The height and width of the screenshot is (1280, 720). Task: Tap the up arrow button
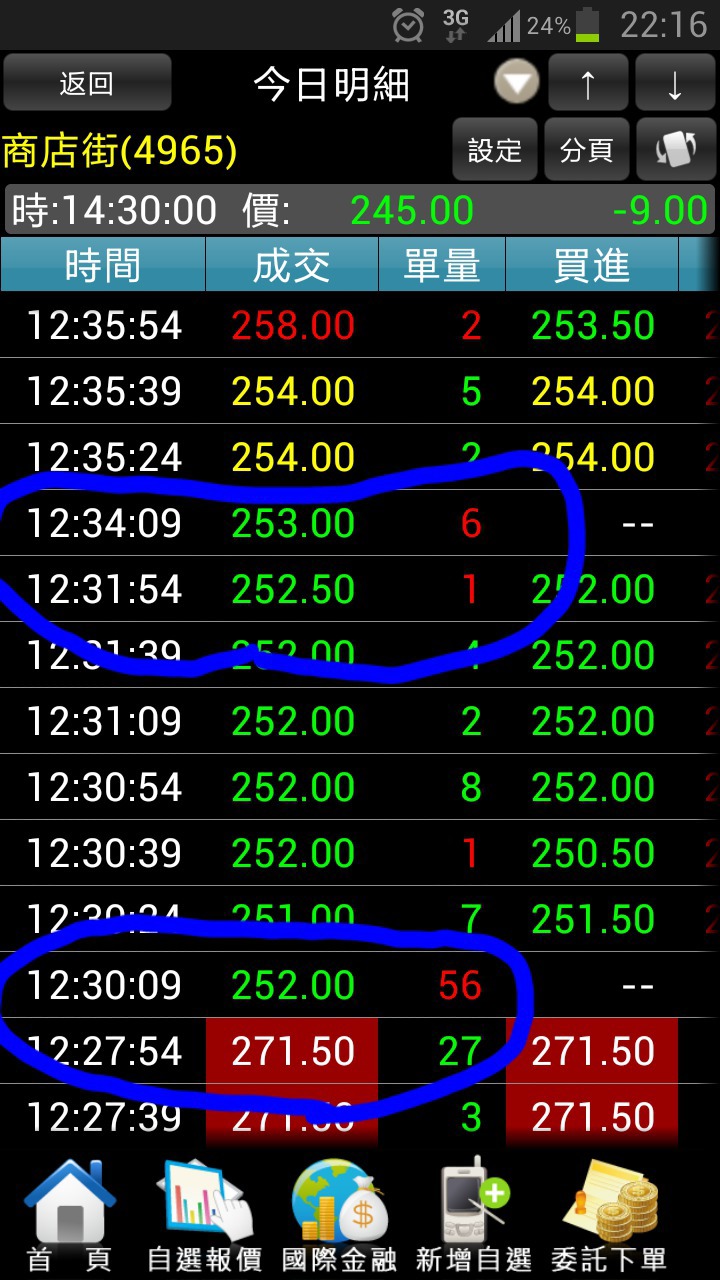[588, 84]
